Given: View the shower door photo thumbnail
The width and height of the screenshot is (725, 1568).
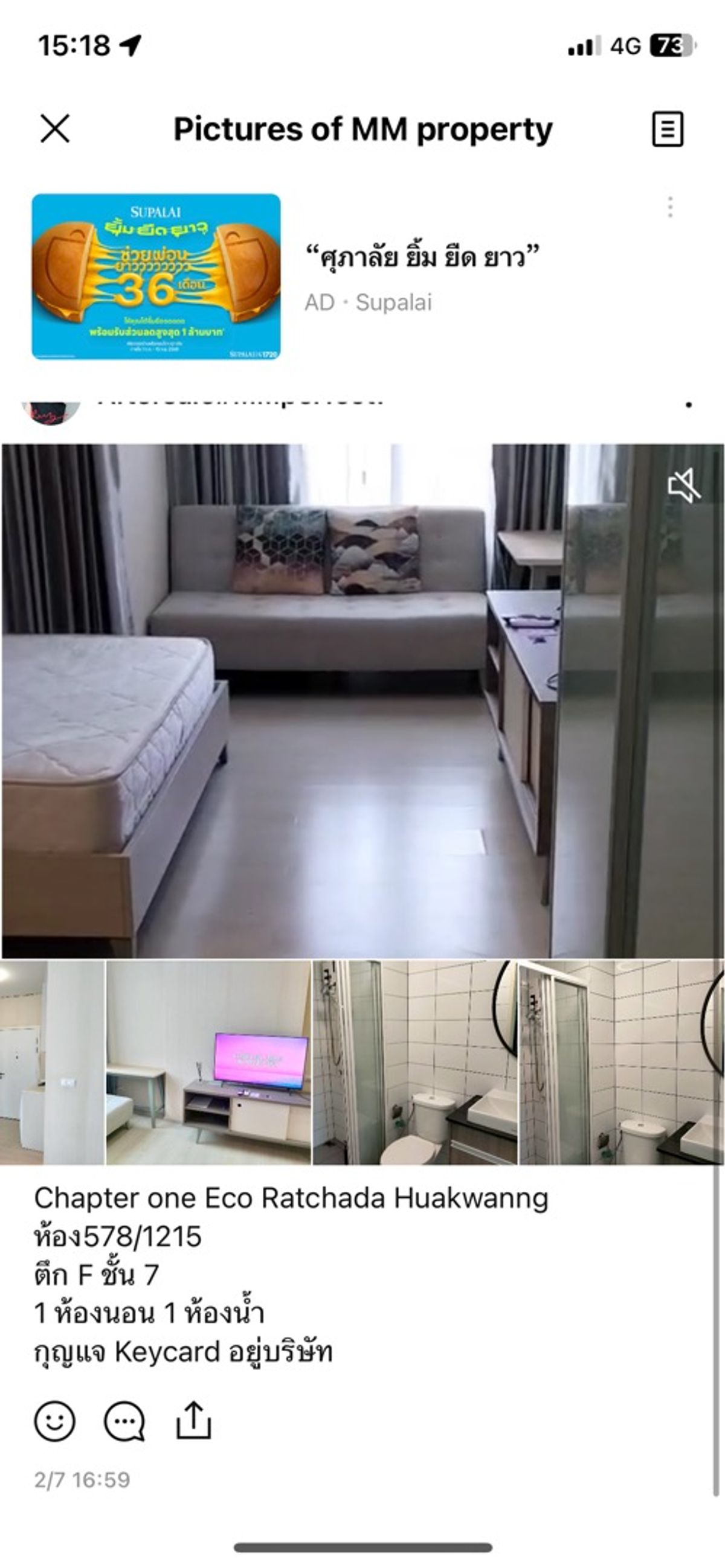Looking at the screenshot, I should click(x=621, y=1063).
